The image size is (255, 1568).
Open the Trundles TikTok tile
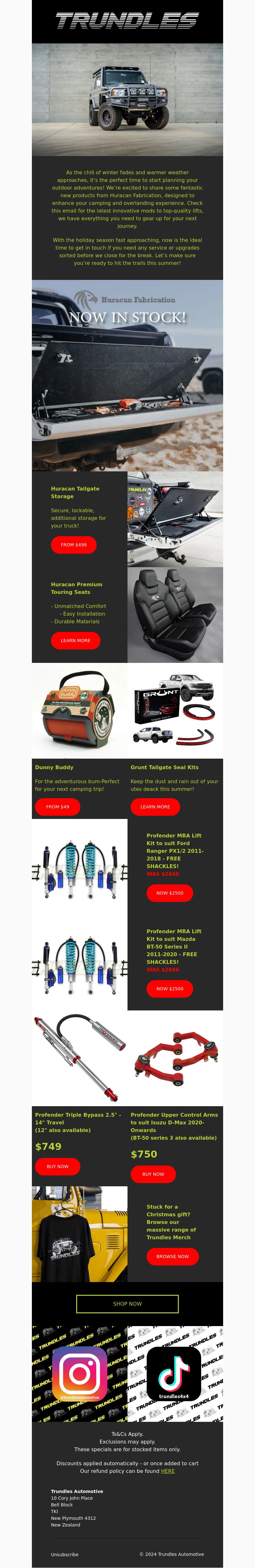(174, 1373)
